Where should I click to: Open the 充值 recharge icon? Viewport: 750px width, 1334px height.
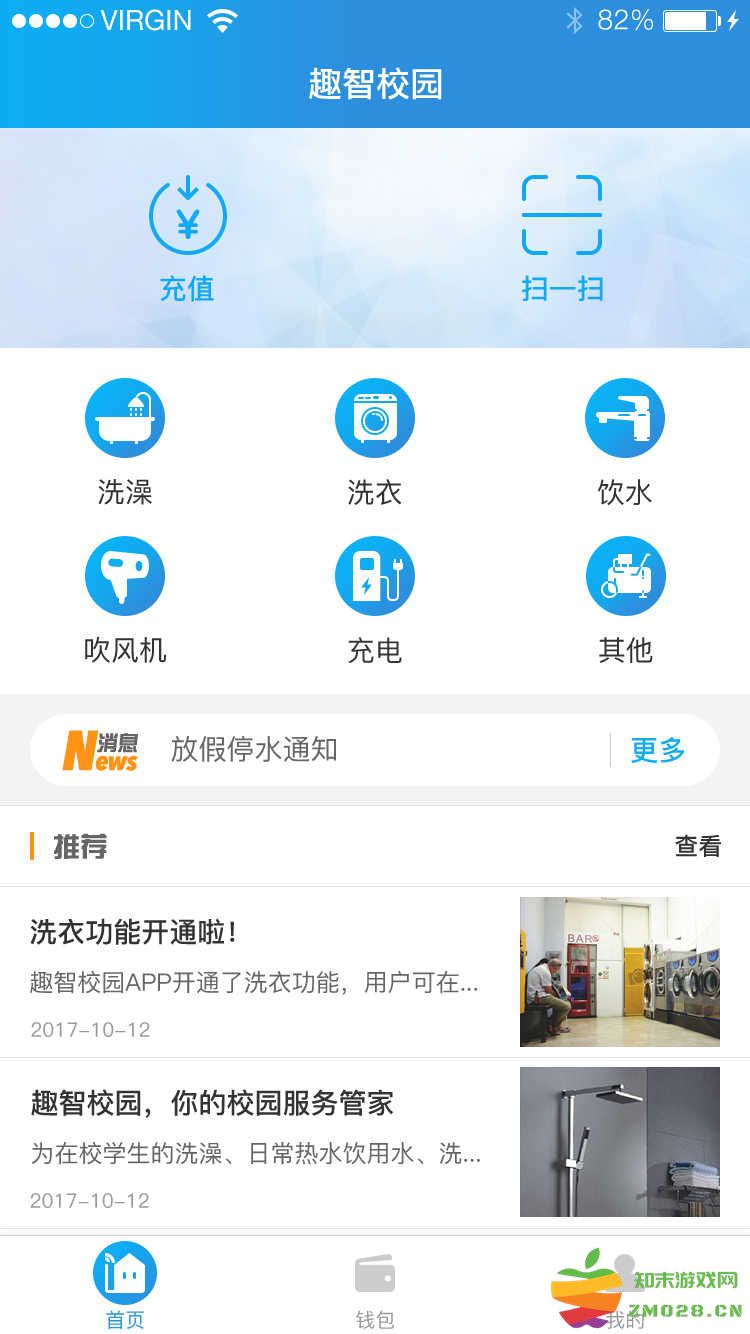187,214
